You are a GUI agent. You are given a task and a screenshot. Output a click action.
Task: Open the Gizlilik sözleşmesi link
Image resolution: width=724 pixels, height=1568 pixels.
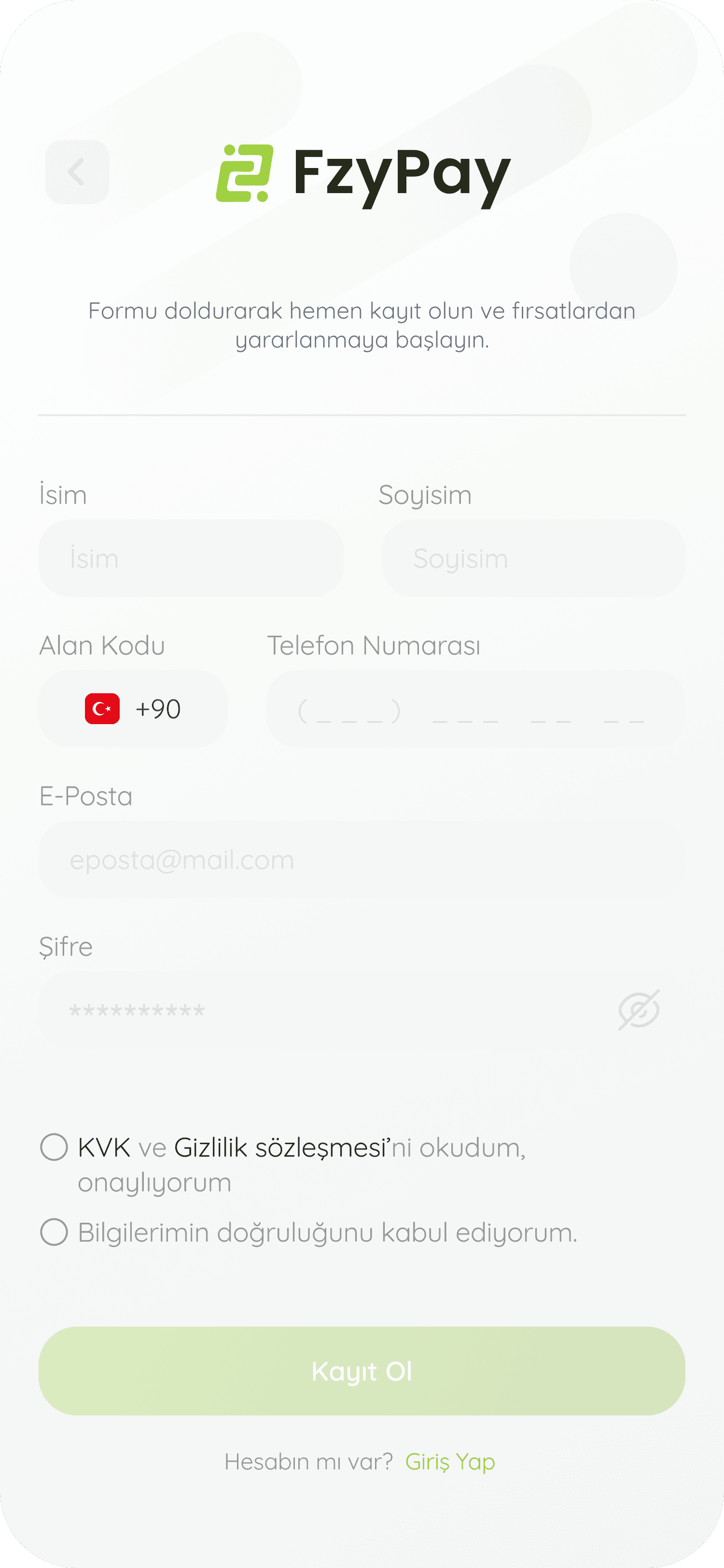(x=282, y=1148)
